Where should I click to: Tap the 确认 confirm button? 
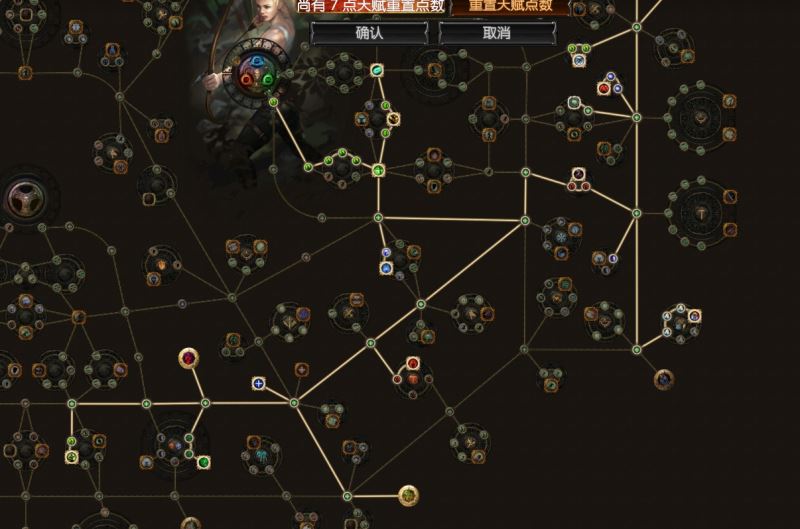coord(369,33)
